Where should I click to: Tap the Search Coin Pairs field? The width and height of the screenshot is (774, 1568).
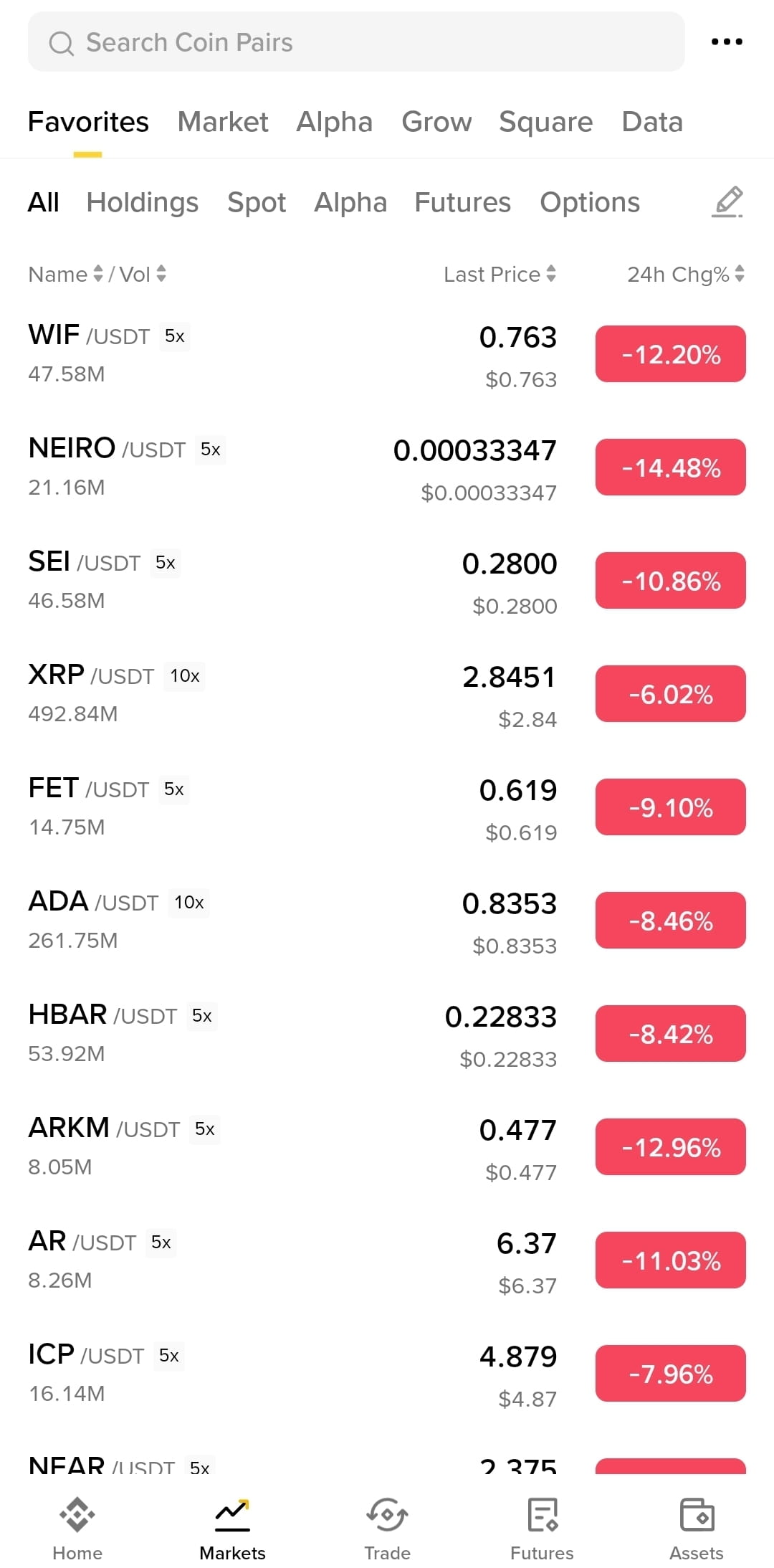[x=356, y=42]
